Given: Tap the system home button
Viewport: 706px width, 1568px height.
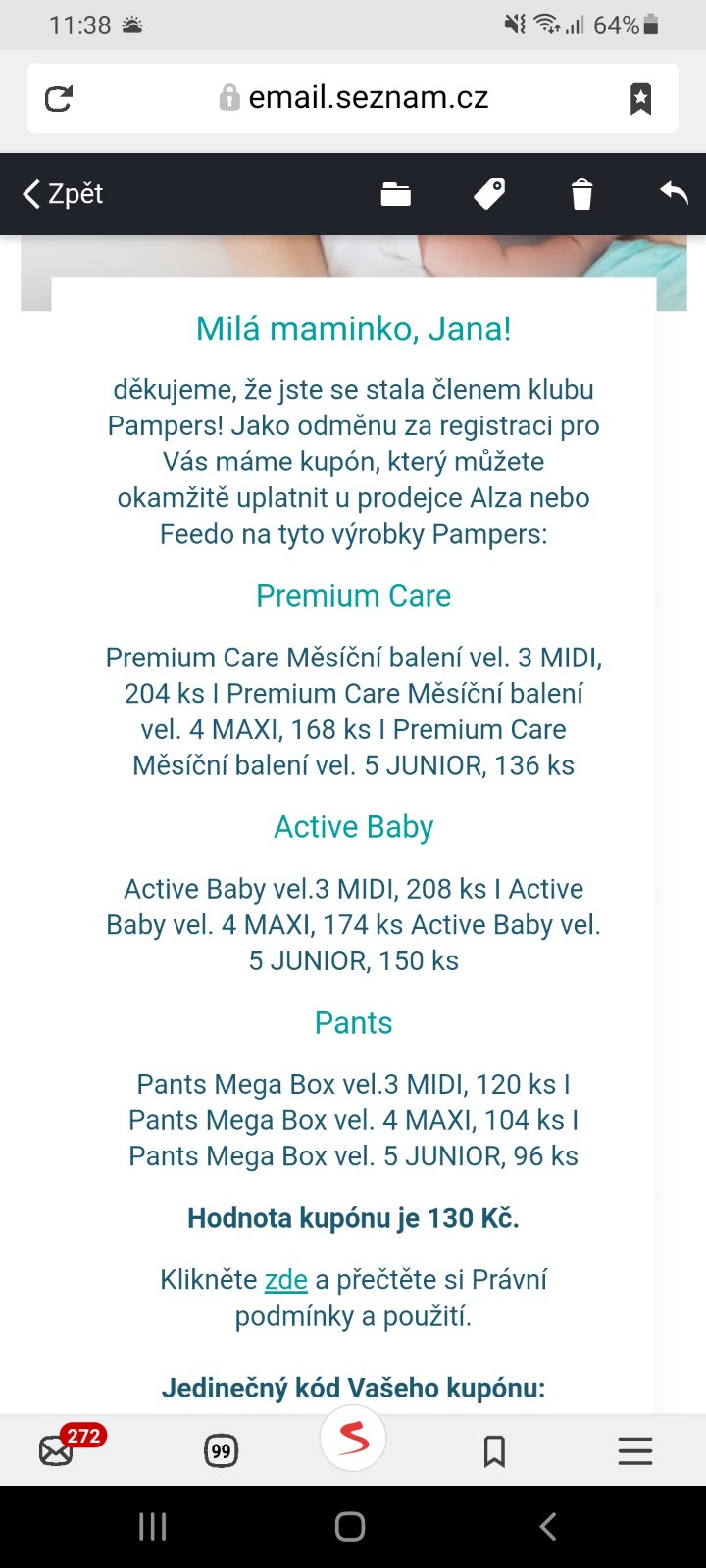Looking at the screenshot, I should coord(350,1526).
